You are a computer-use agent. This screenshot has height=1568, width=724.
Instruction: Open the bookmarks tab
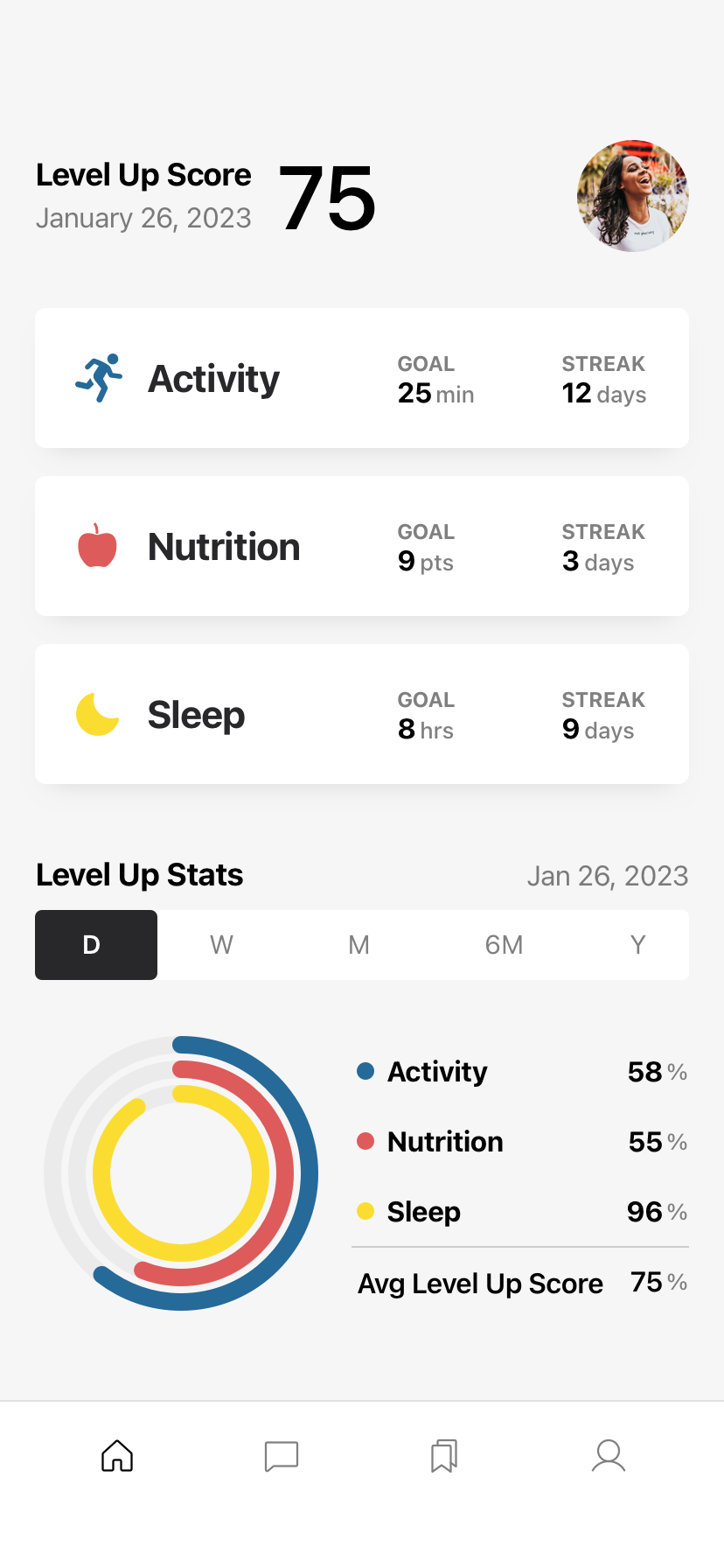click(x=444, y=1456)
